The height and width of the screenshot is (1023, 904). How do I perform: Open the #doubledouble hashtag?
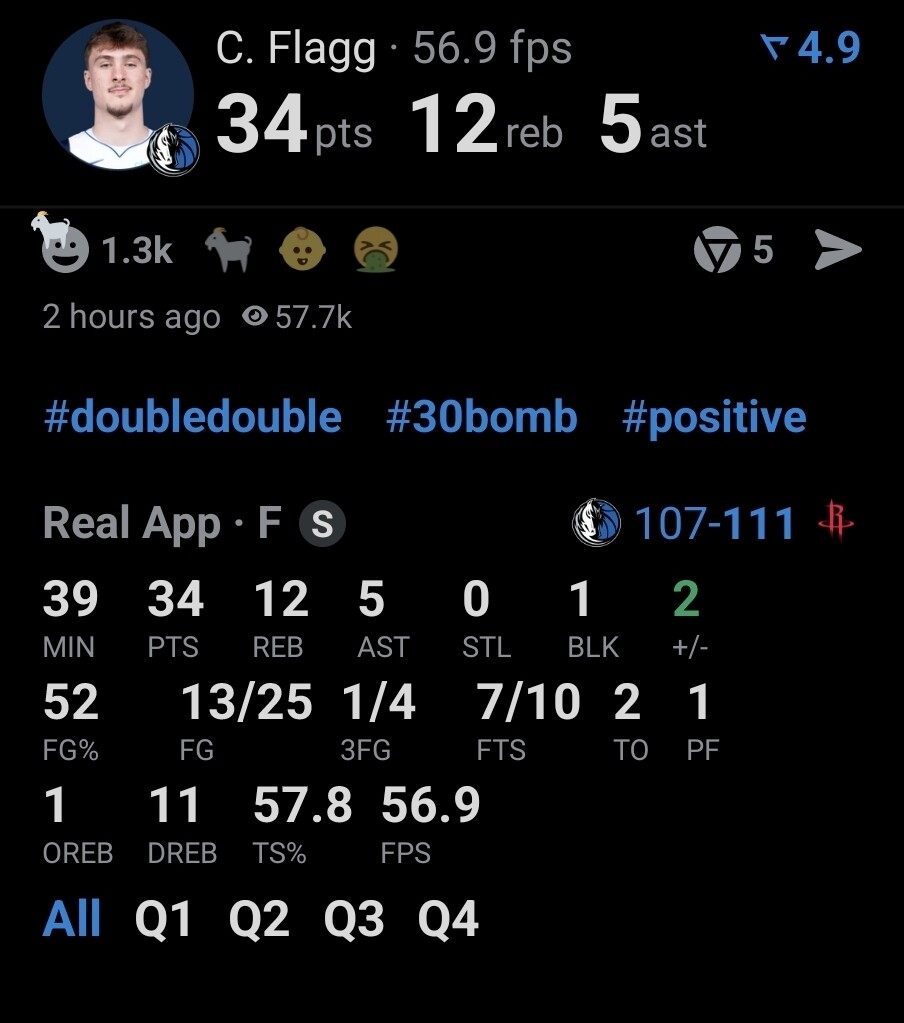(x=192, y=417)
